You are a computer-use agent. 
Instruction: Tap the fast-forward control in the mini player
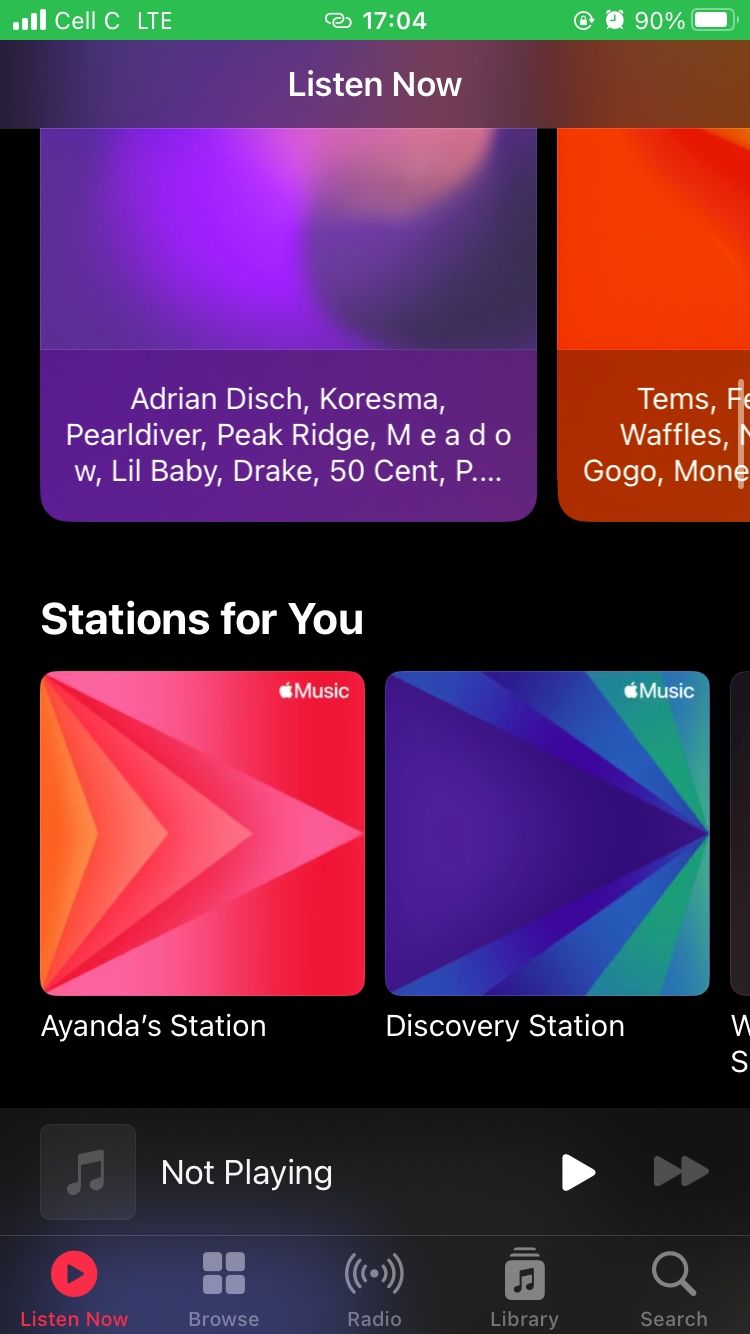pyautogui.click(x=682, y=1172)
